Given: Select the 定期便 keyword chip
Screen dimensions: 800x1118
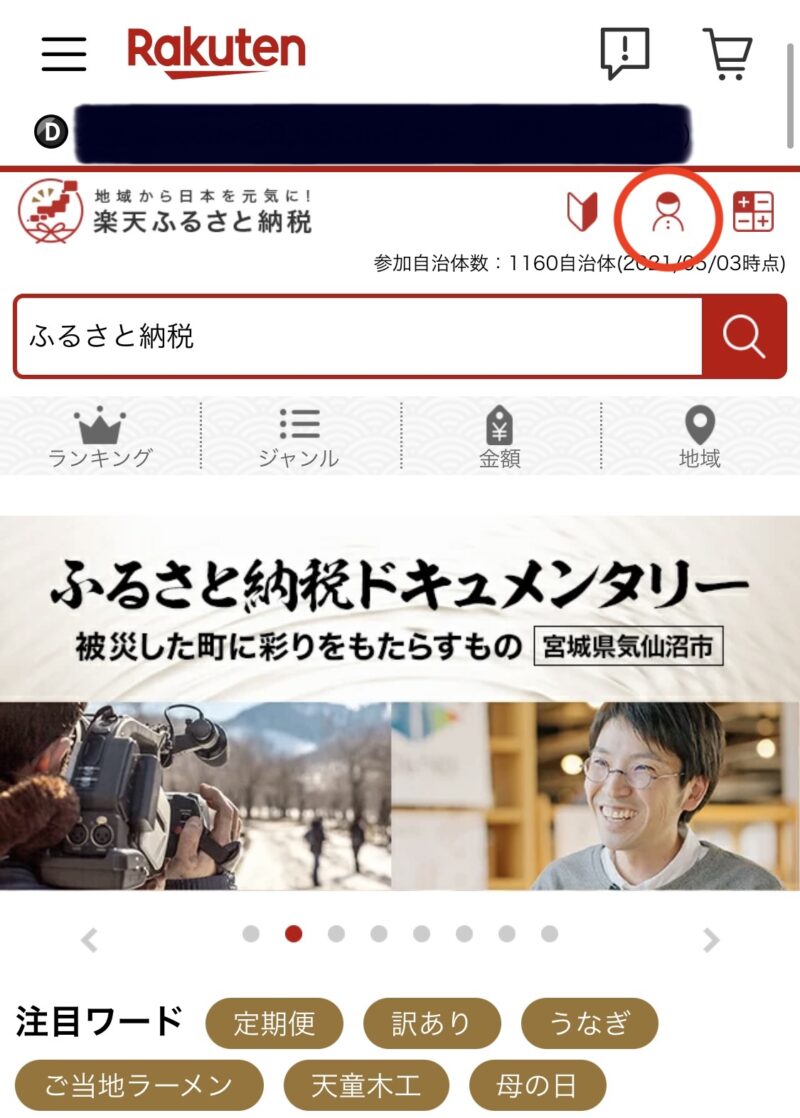Looking at the screenshot, I should pos(274,1023).
